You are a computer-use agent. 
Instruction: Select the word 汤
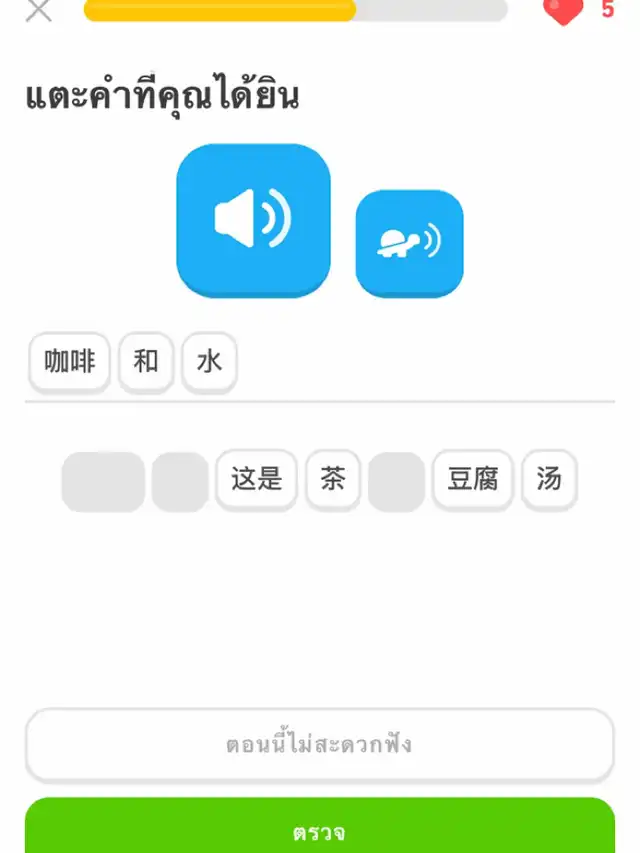click(549, 479)
